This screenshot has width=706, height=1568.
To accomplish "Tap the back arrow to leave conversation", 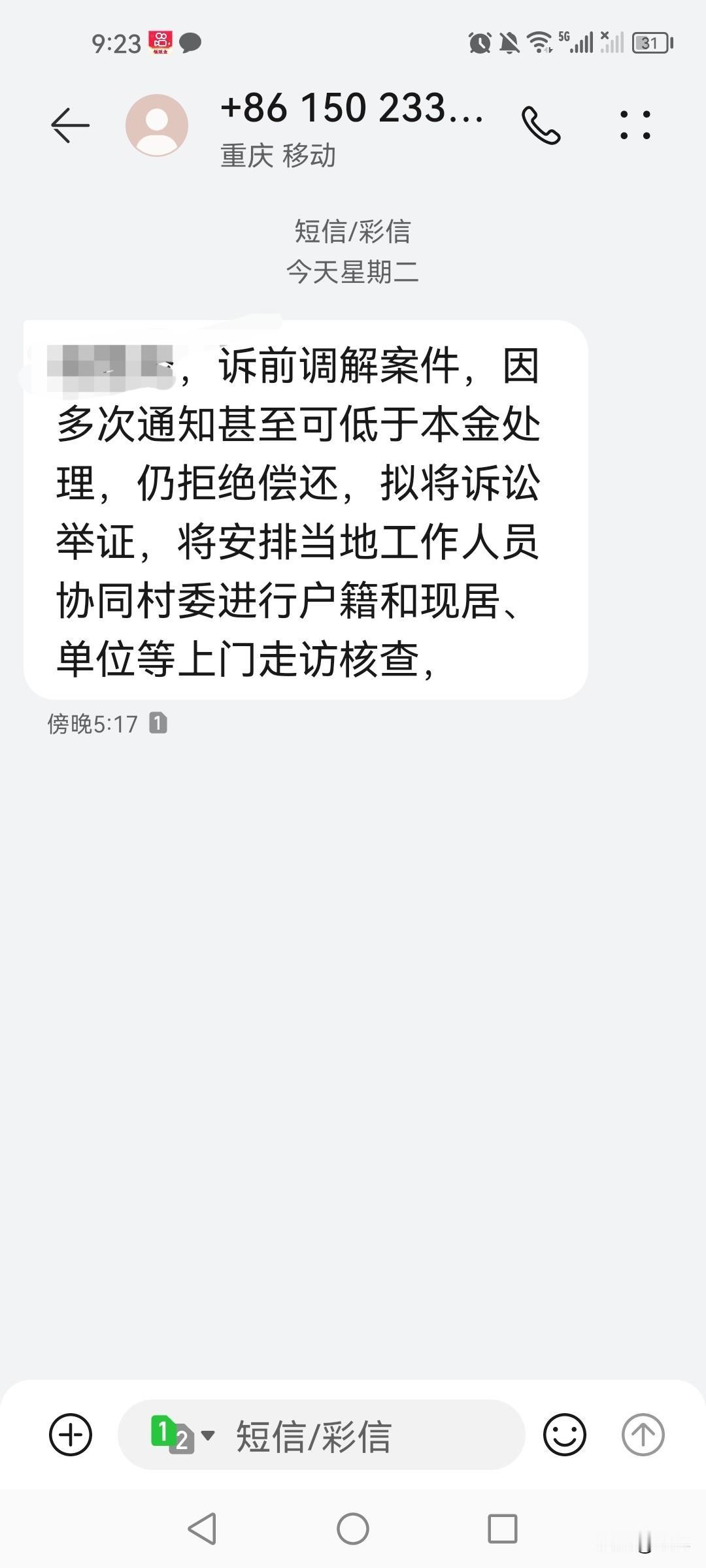I will (69, 125).
